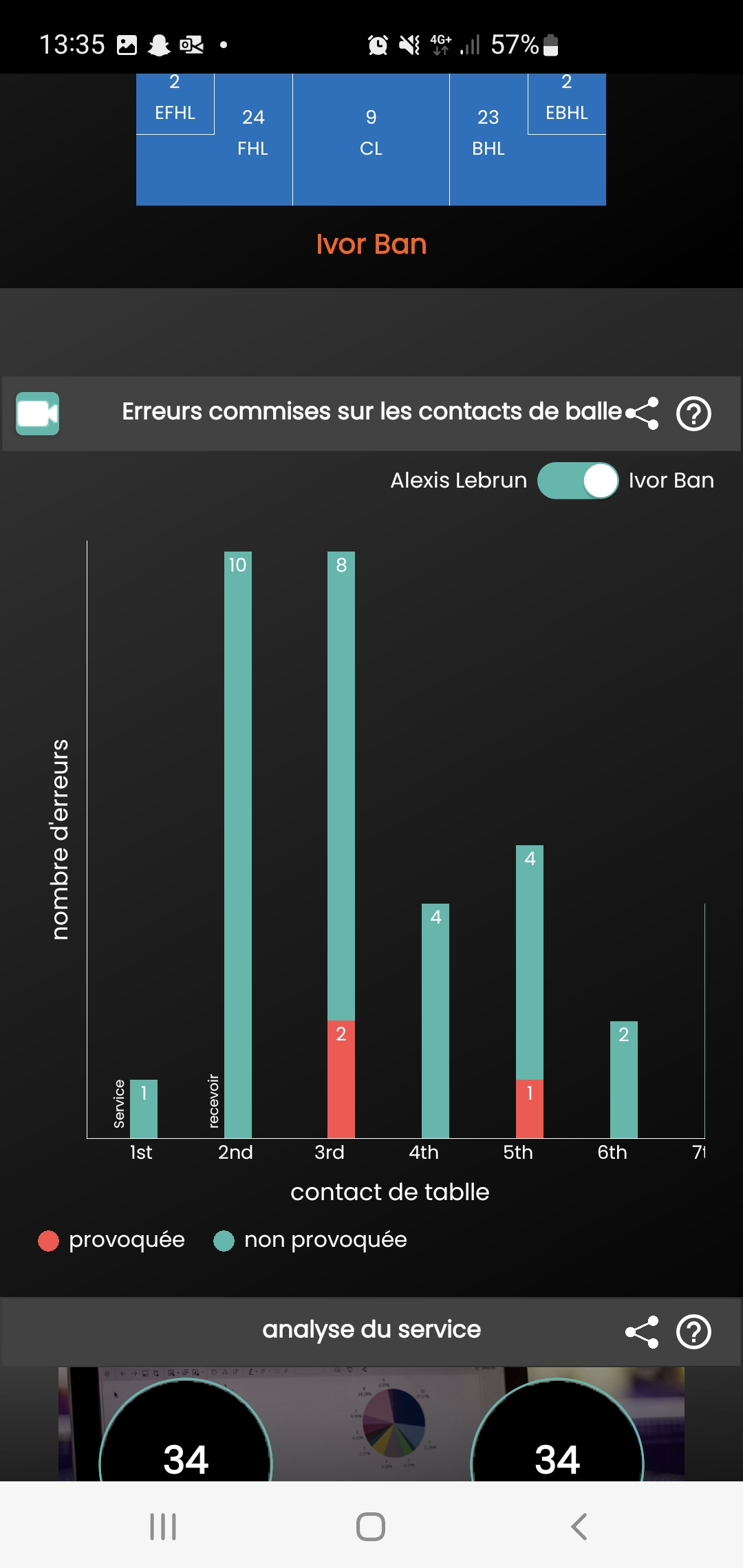Toggle player switch between Lebrun and Ban
The height and width of the screenshot is (1568, 743).
pyautogui.click(x=578, y=480)
